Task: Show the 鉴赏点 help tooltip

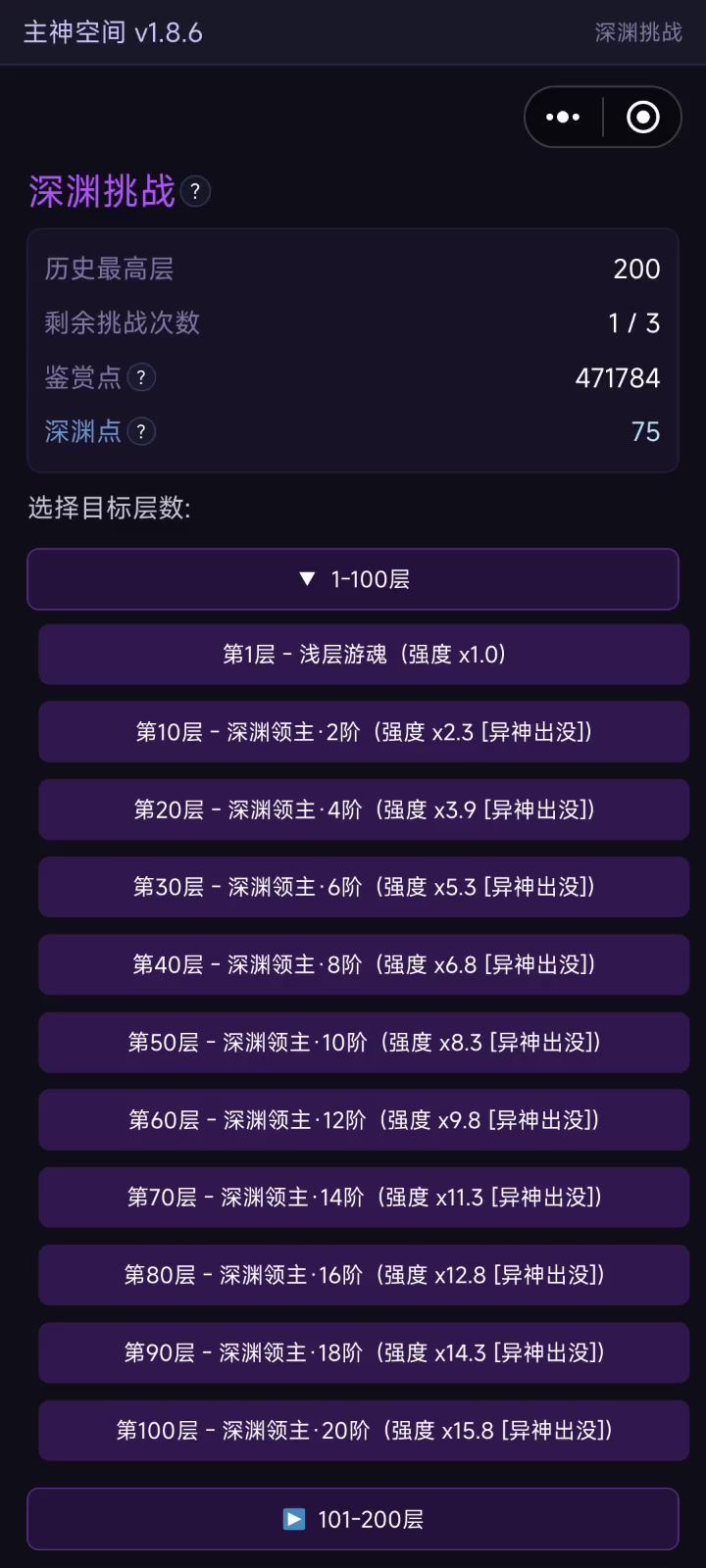Action: [x=141, y=377]
